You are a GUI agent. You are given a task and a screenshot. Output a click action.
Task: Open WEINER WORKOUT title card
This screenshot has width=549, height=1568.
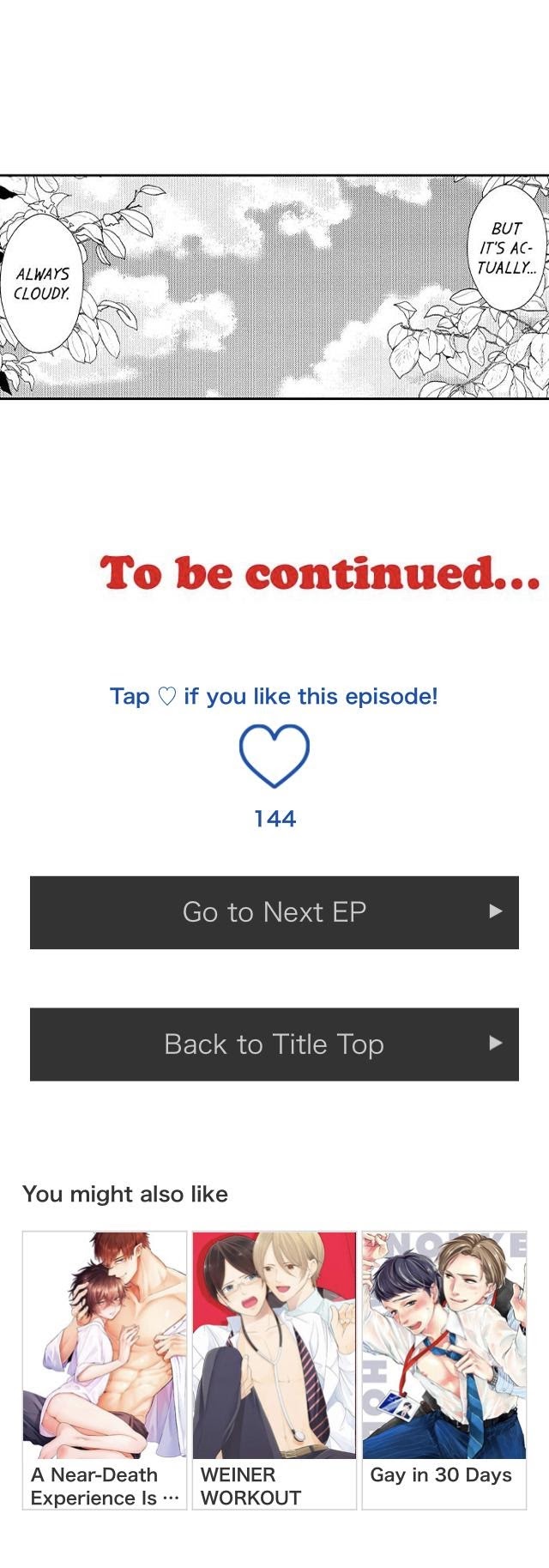(274, 1369)
